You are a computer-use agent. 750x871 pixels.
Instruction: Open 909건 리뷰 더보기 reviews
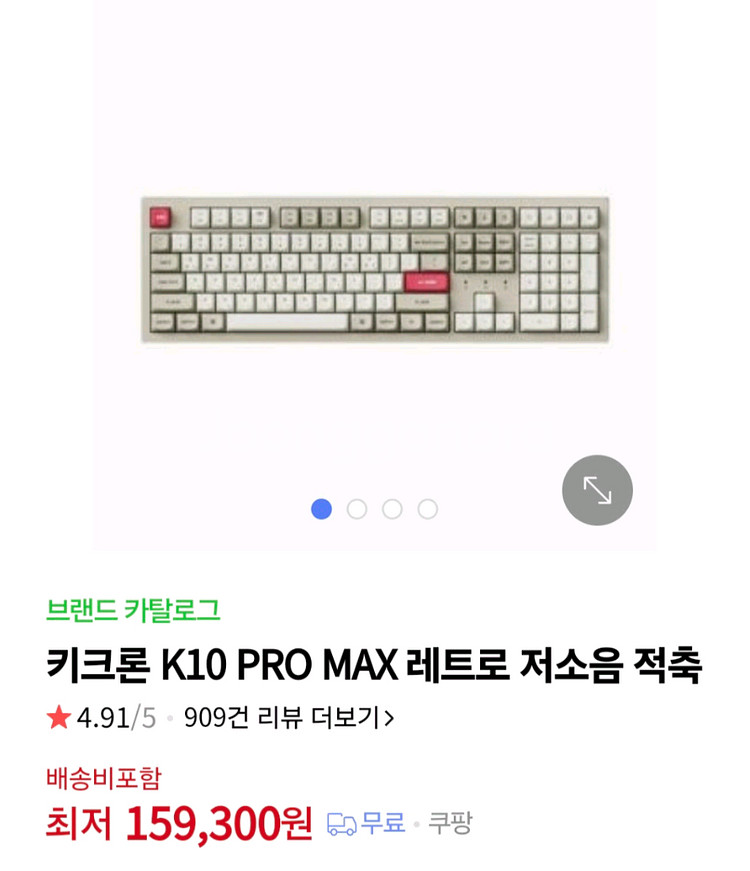pos(289,717)
